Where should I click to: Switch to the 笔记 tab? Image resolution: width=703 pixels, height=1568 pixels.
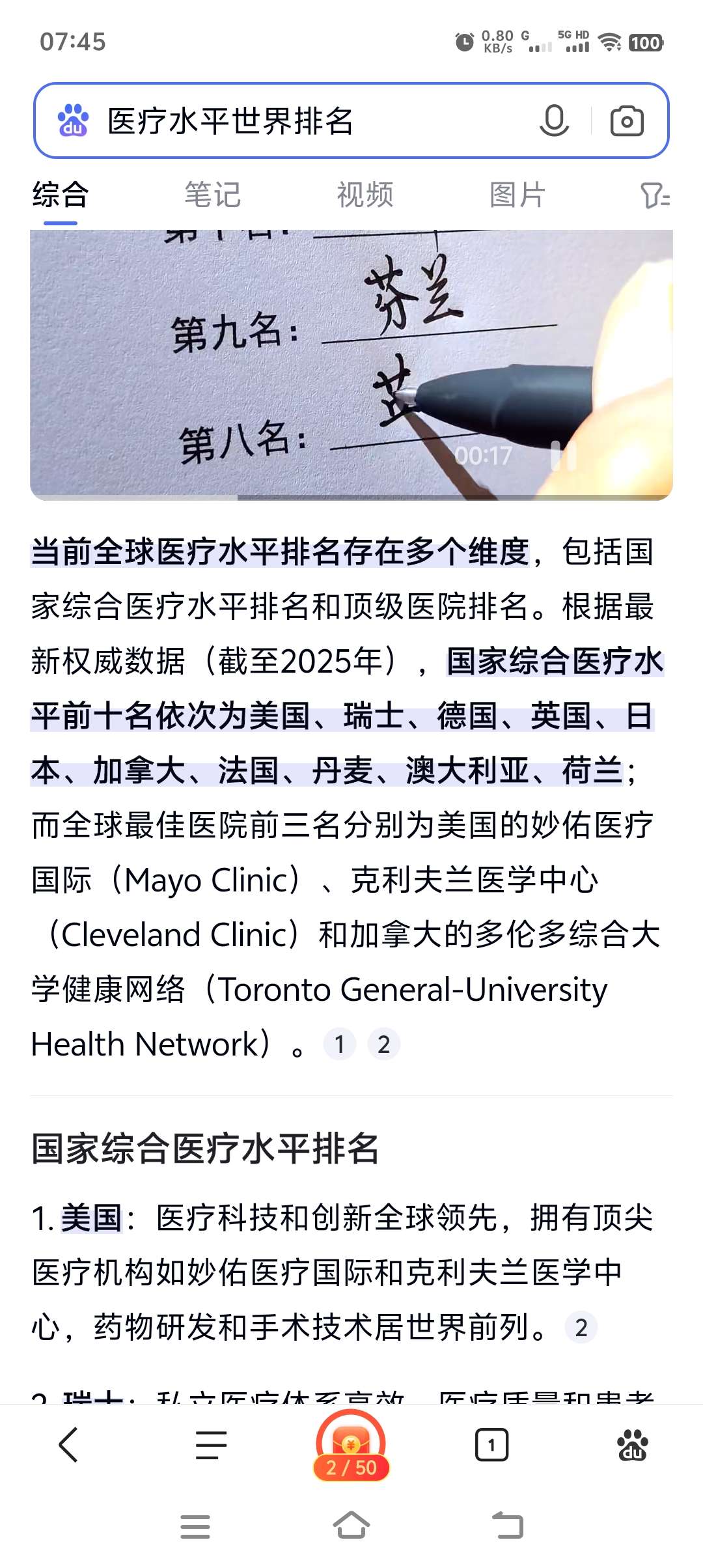pos(212,195)
